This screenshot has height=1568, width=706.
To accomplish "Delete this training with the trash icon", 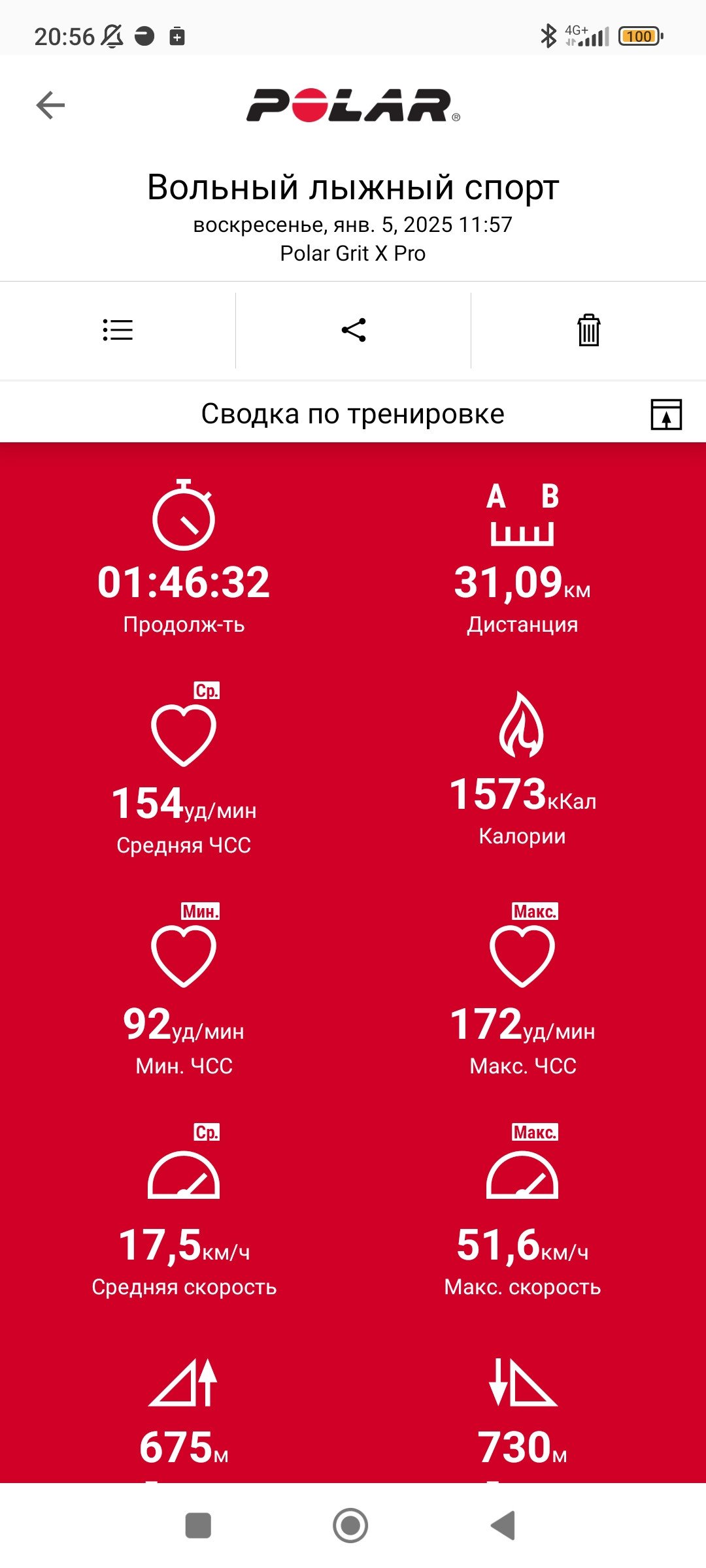I will pos(588,330).
